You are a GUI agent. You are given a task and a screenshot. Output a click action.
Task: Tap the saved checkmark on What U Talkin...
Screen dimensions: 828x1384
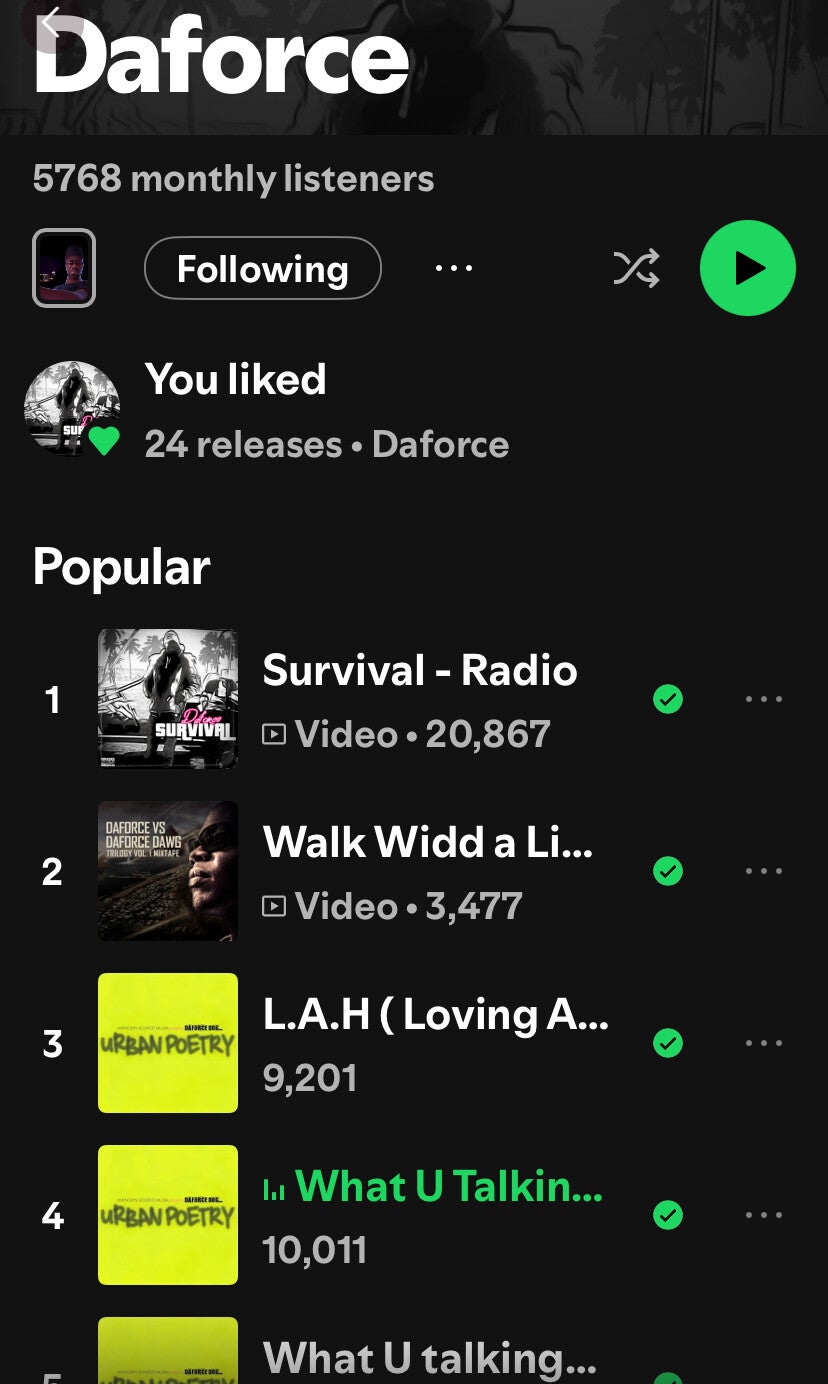[668, 1215]
